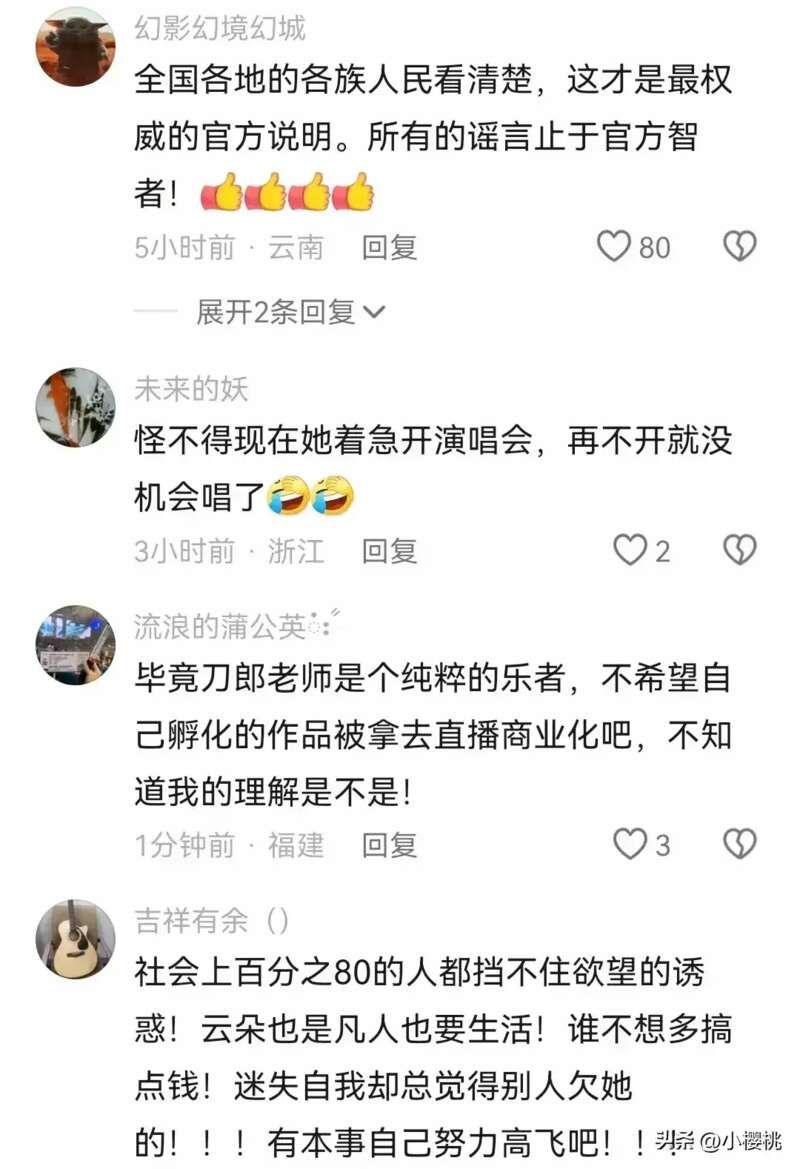Open the guitar avatar of 吉祥有余
This screenshot has height=1169, width=800.
tap(75, 939)
